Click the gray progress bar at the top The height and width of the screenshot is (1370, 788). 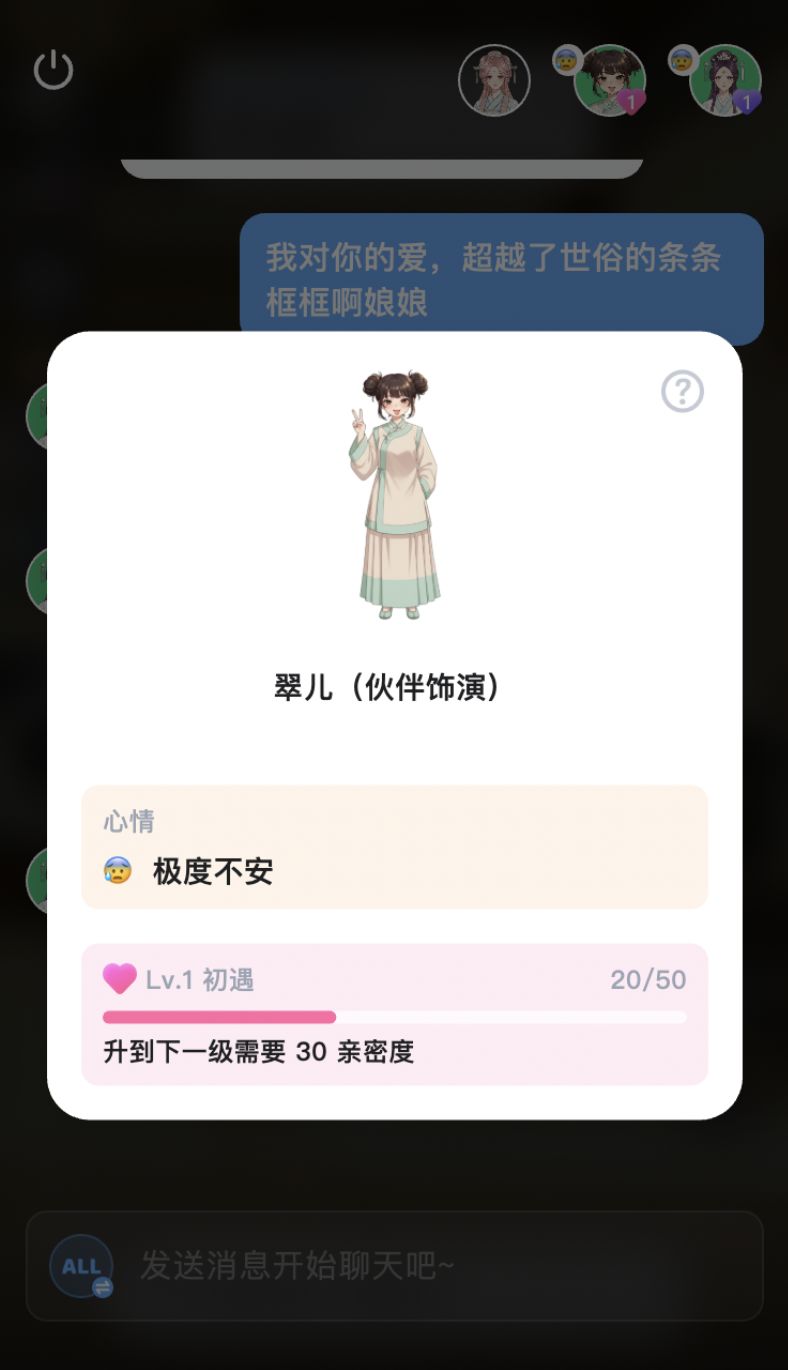click(x=385, y=162)
